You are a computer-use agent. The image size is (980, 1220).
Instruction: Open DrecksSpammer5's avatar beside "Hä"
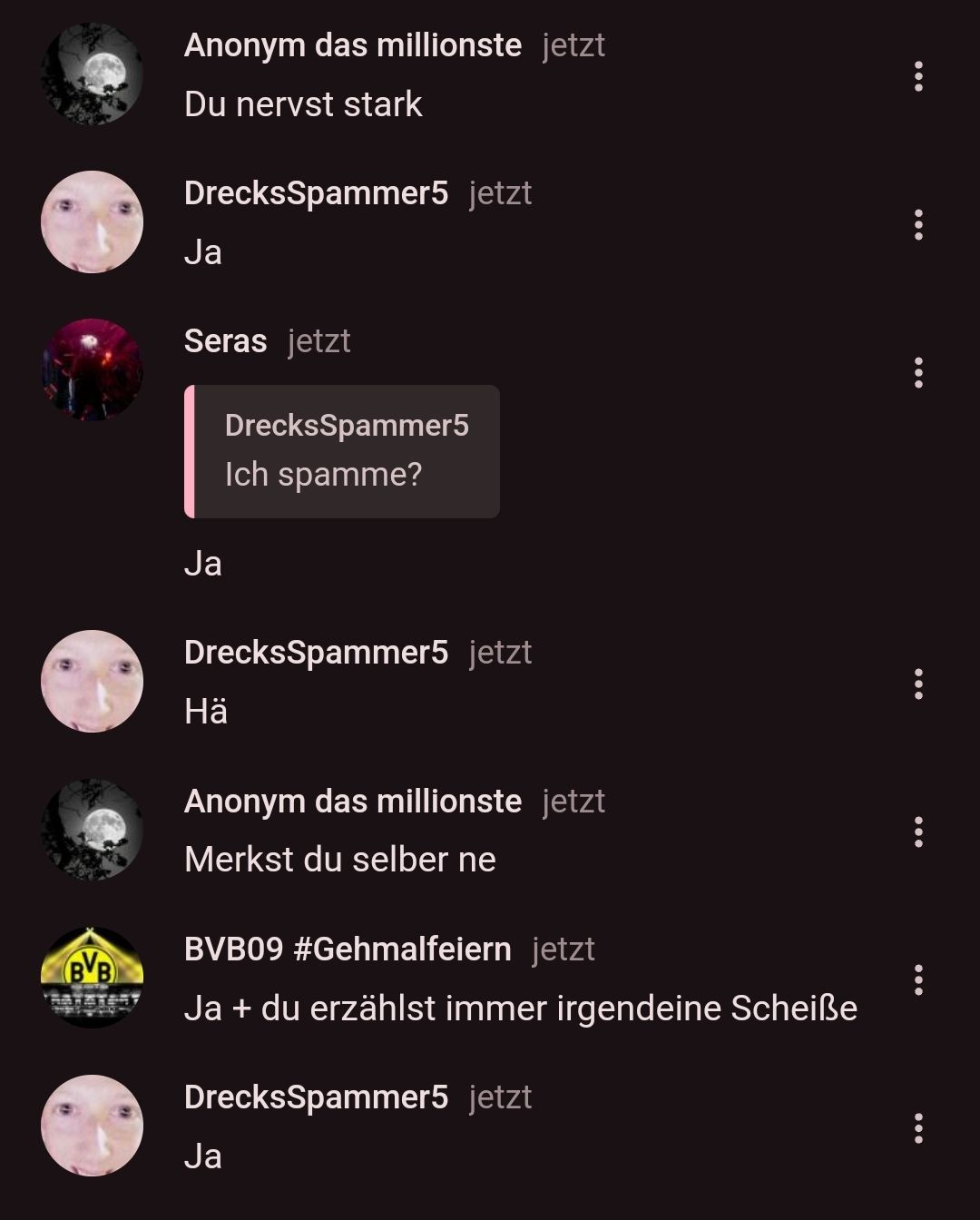(92, 681)
